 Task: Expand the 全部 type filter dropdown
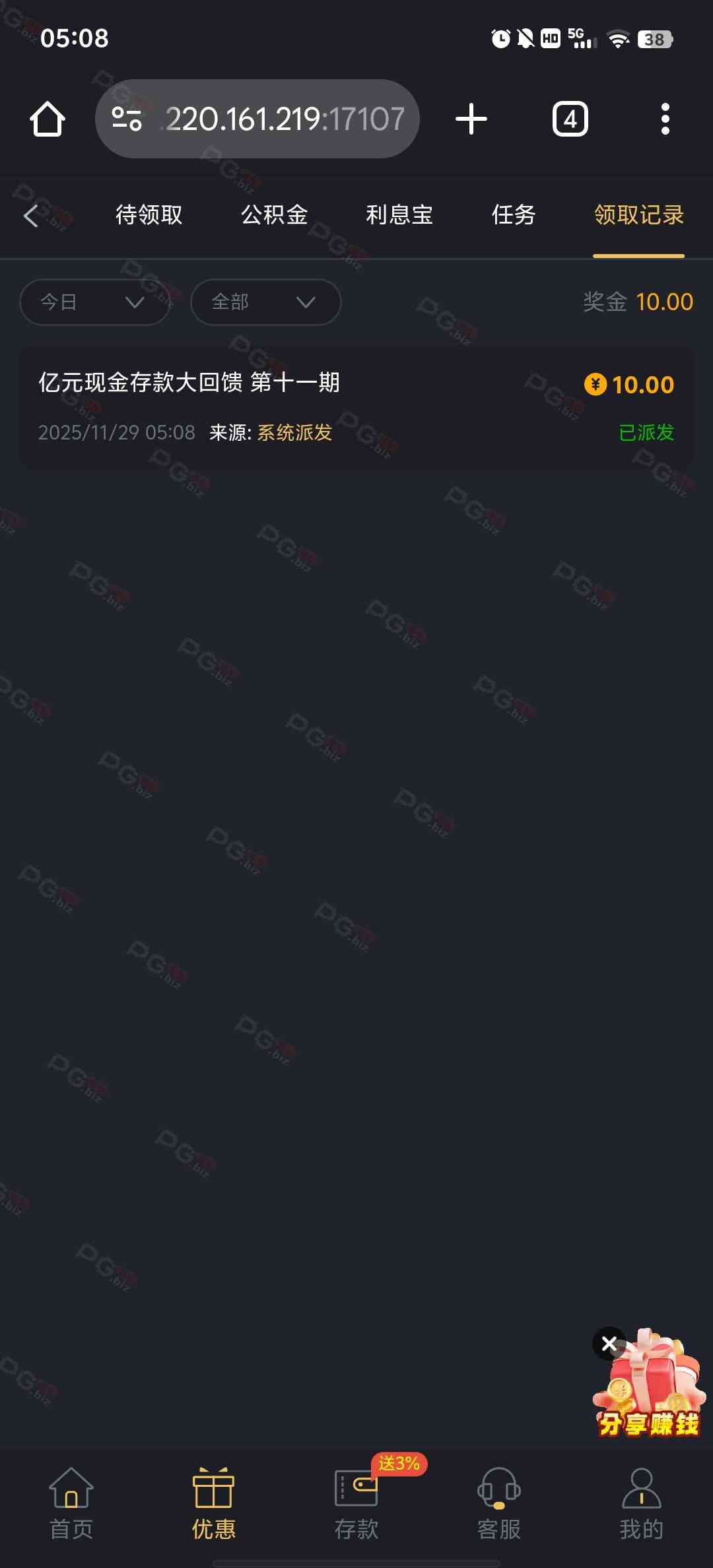pyautogui.click(x=265, y=302)
